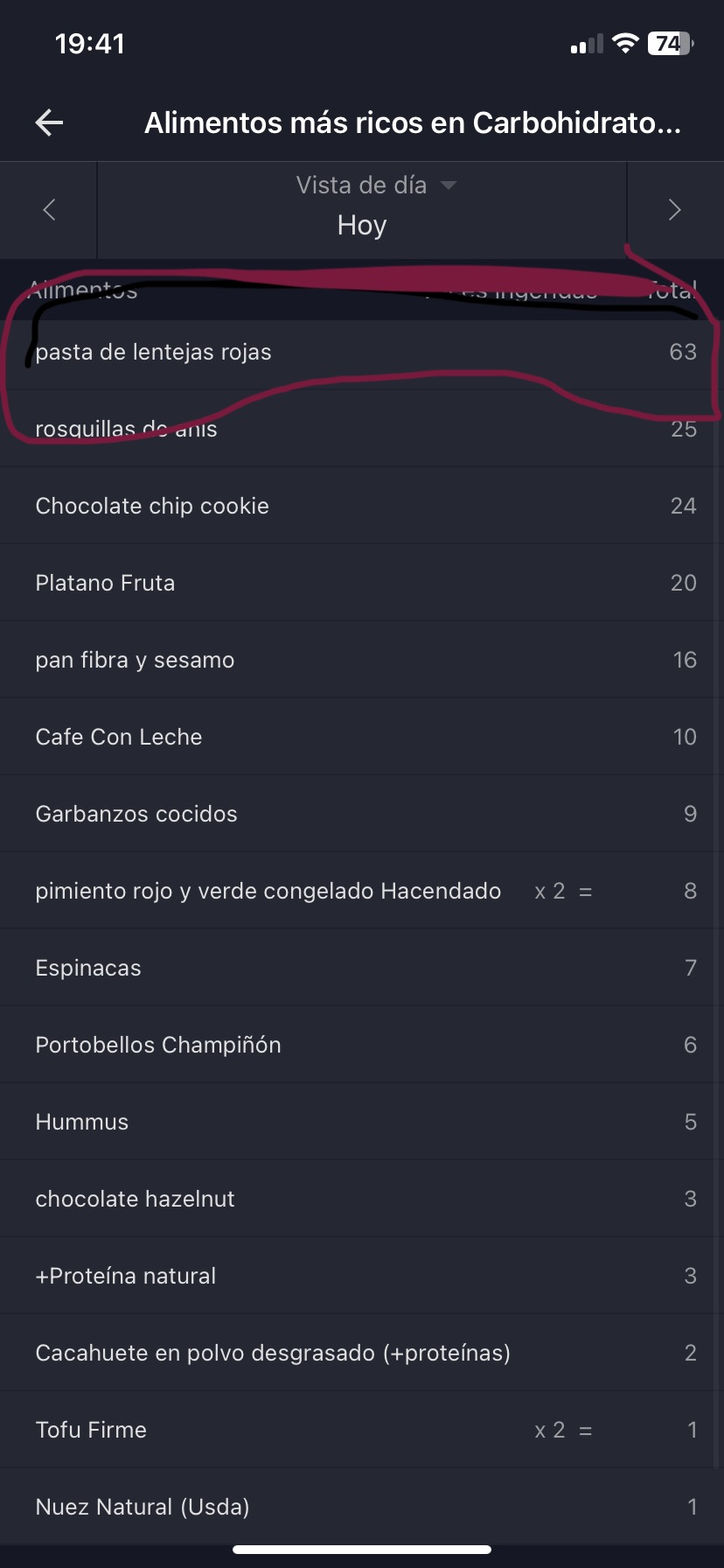Viewport: 724px width, 1568px height.
Task: Go back using the arrow icon
Action: pyautogui.click(x=49, y=122)
